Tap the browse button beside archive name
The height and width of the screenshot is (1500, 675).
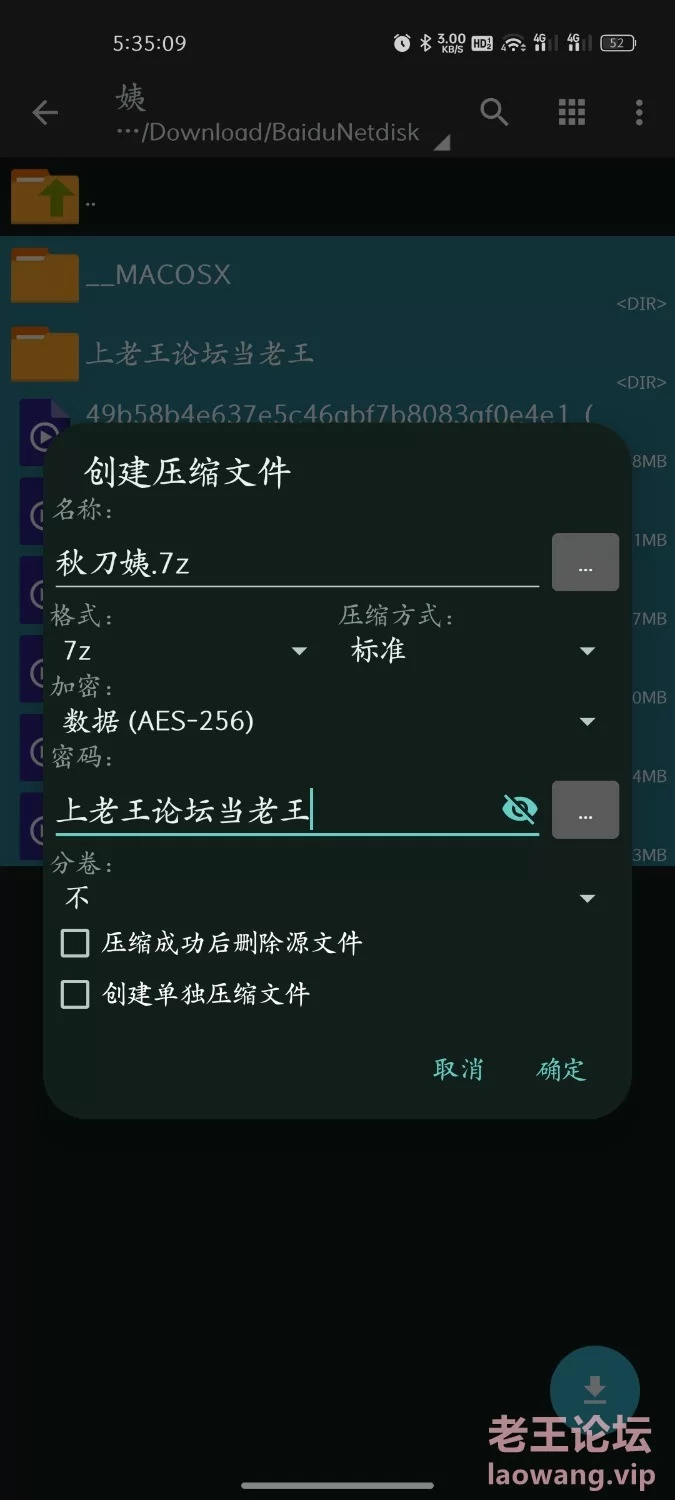585,563
